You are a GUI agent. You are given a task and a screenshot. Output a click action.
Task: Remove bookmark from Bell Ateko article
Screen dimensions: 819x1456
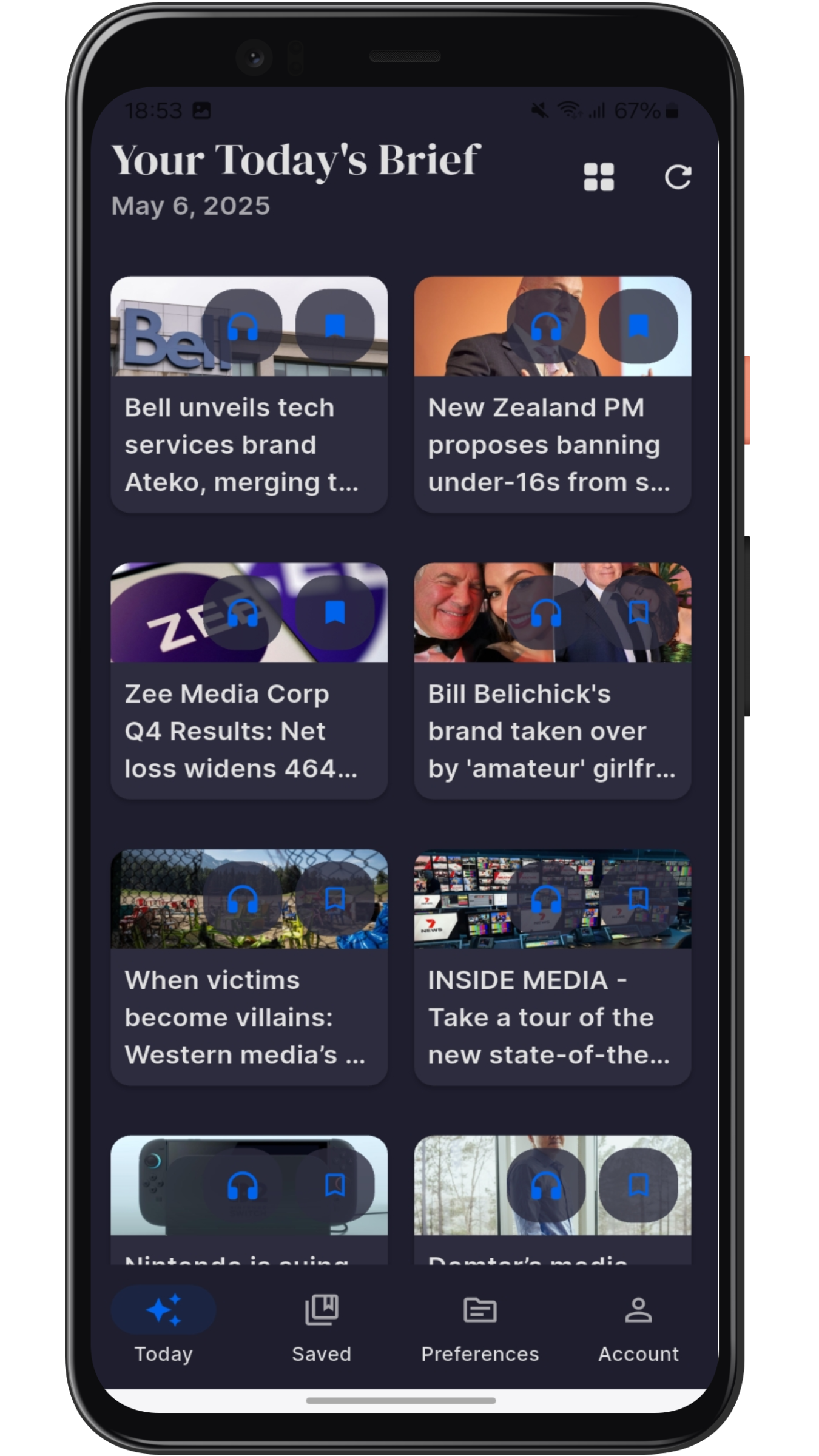[x=335, y=326]
